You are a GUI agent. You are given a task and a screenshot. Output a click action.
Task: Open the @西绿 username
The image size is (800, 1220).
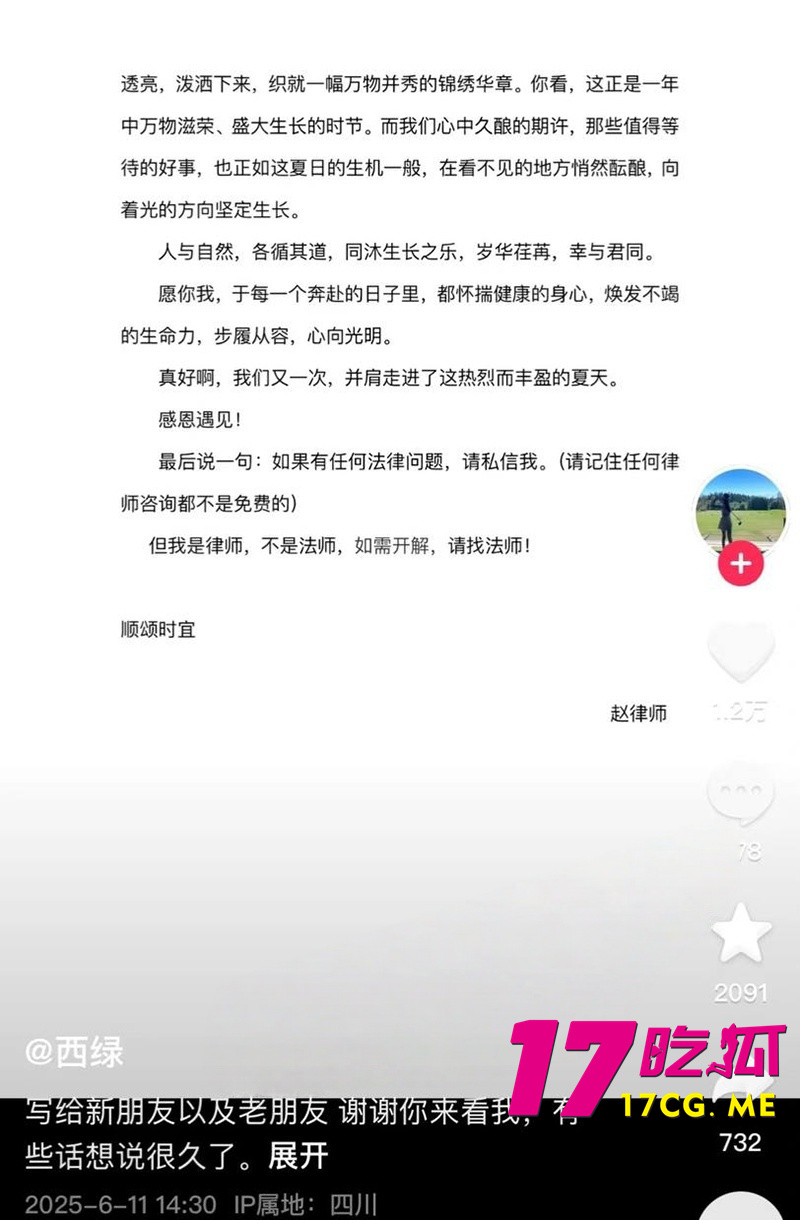(75, 1052)
